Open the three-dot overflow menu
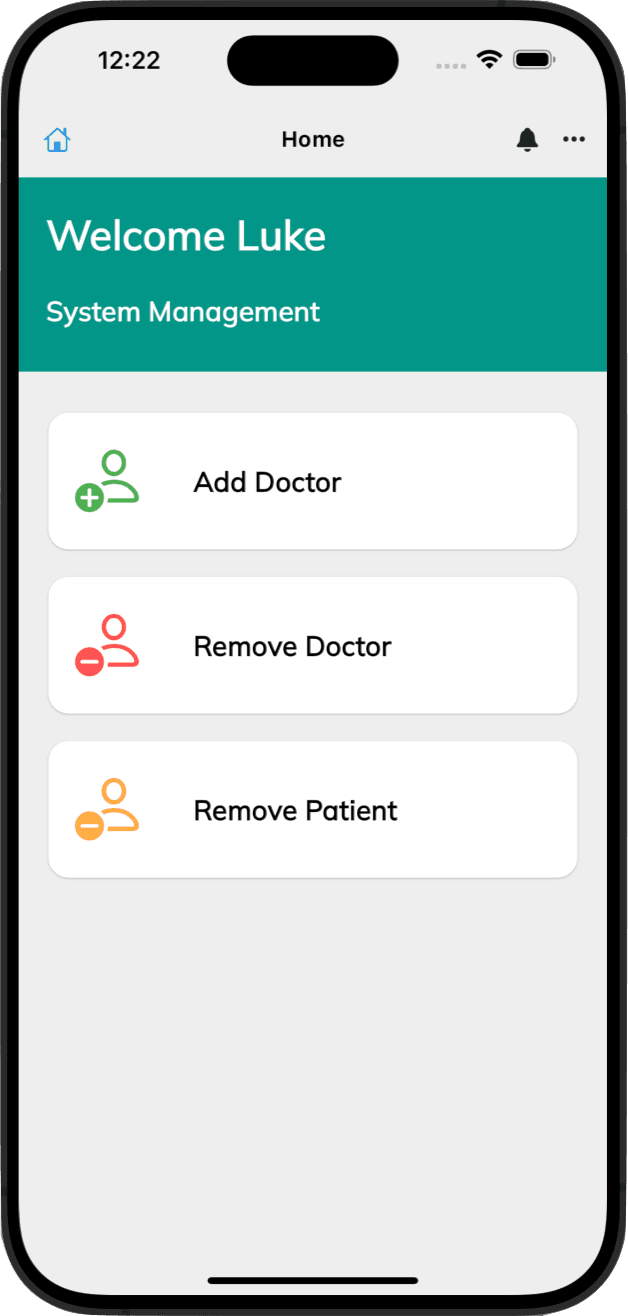Screen dimensions: 628x1316 (x=574, y=140)
